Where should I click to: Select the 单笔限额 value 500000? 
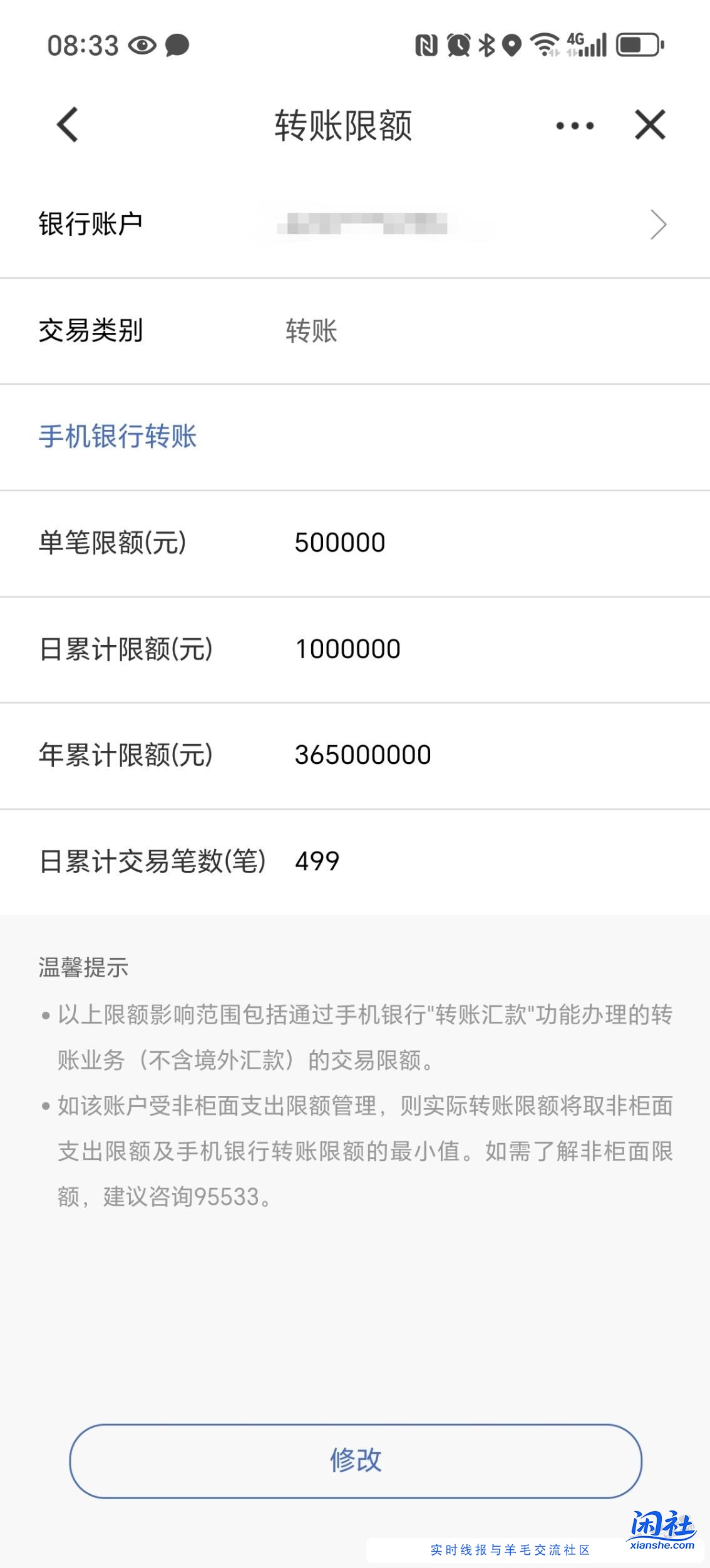coord(339,543)
